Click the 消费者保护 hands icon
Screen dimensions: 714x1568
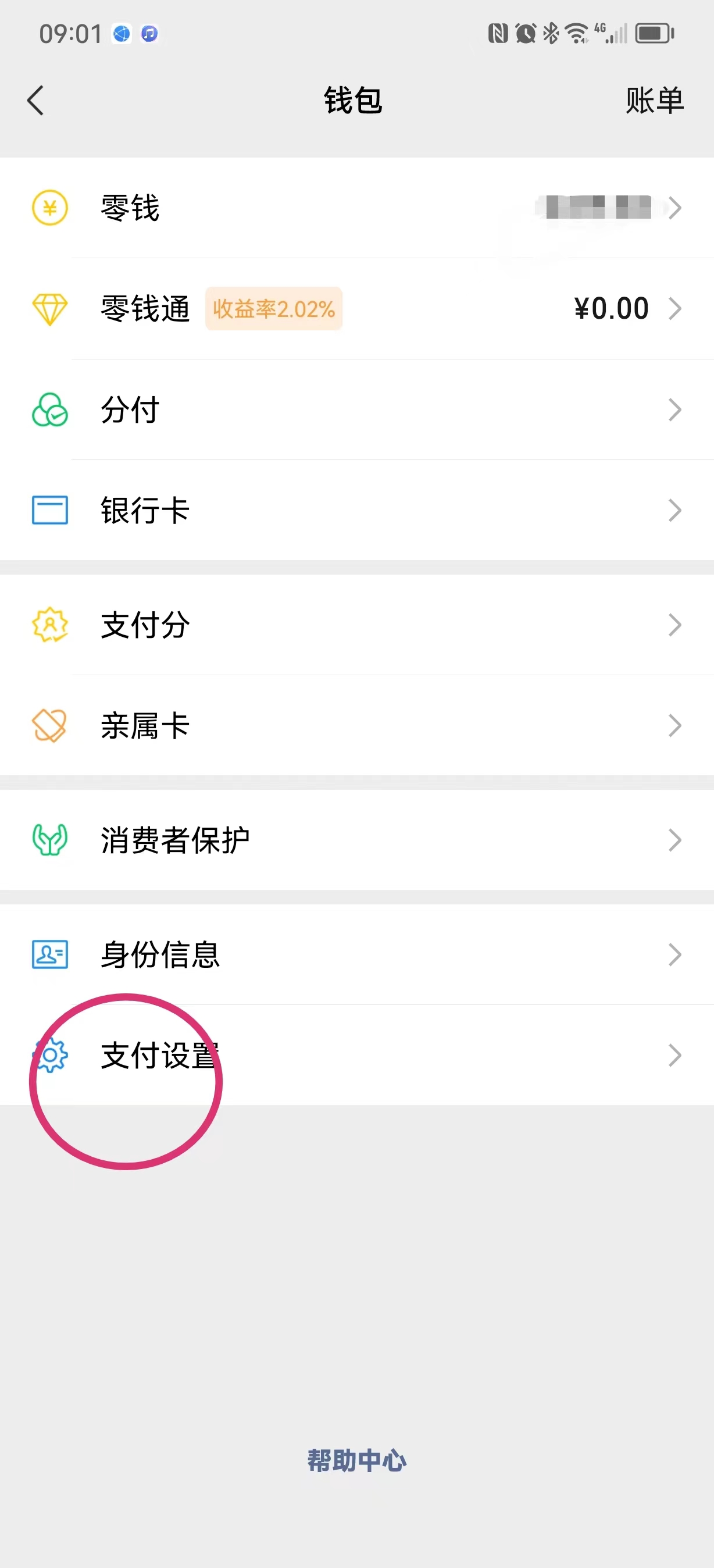tap(49, 839)
